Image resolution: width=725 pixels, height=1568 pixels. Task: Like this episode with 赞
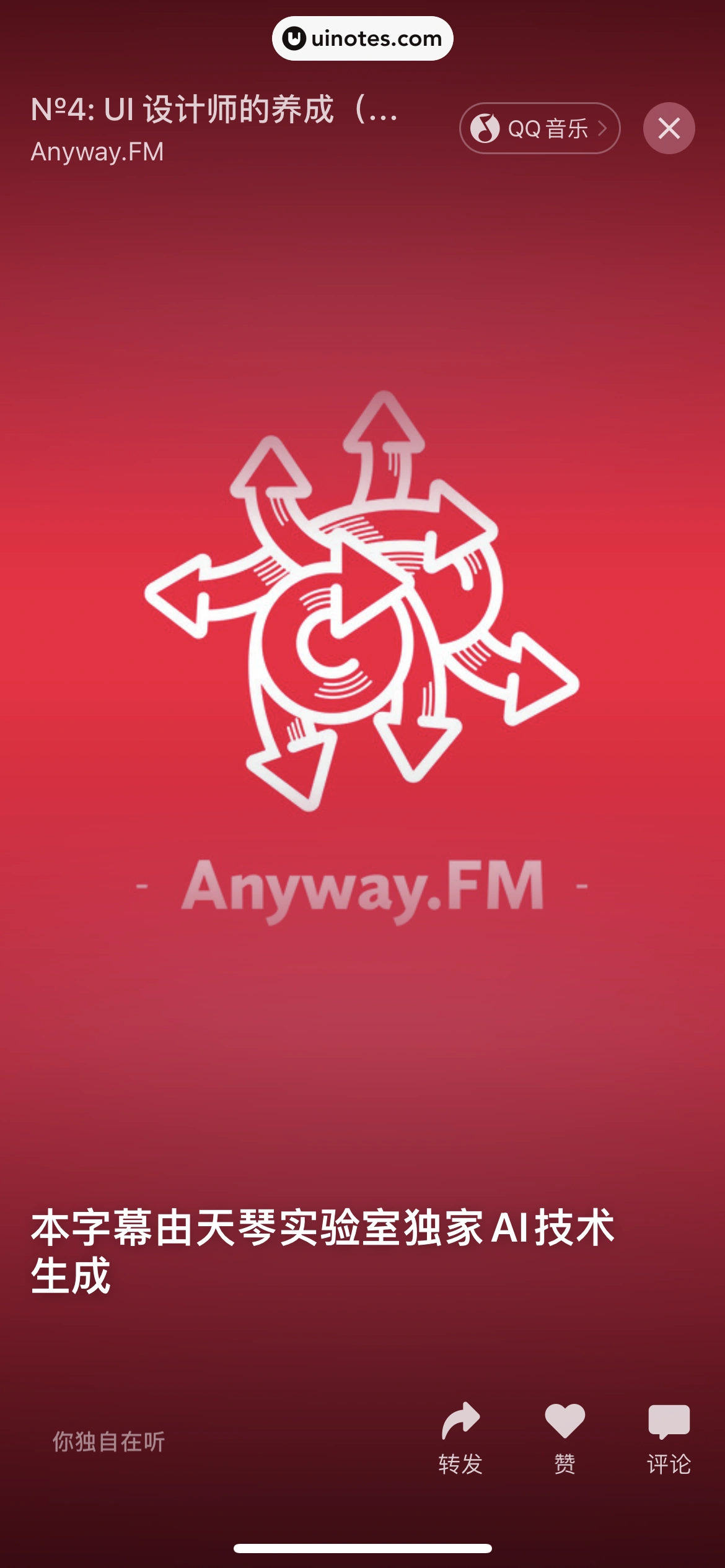(565, 1439)
